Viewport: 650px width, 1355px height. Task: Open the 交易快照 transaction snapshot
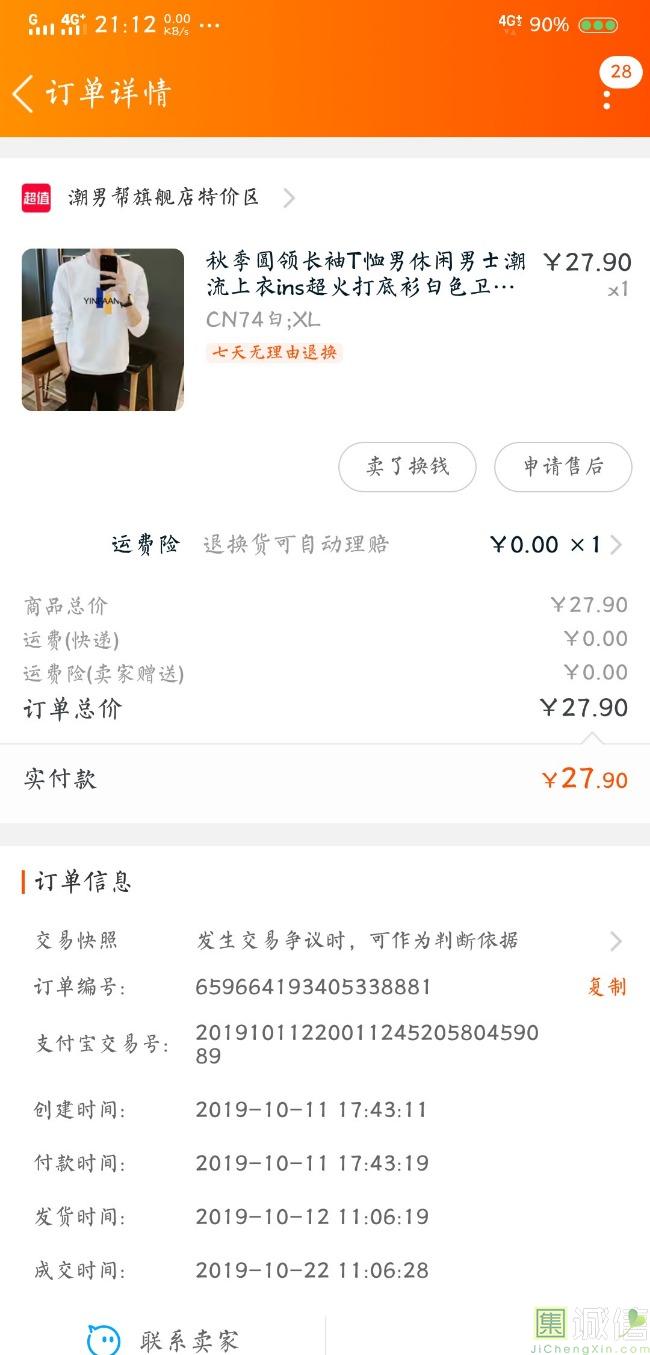(330, 940)
